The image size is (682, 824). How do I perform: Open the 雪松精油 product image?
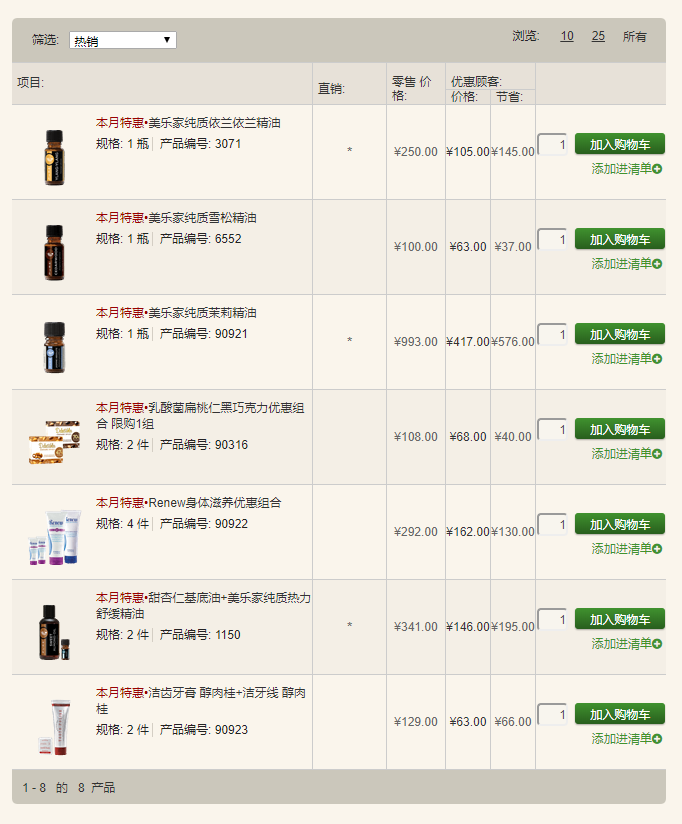pos(54,250)
